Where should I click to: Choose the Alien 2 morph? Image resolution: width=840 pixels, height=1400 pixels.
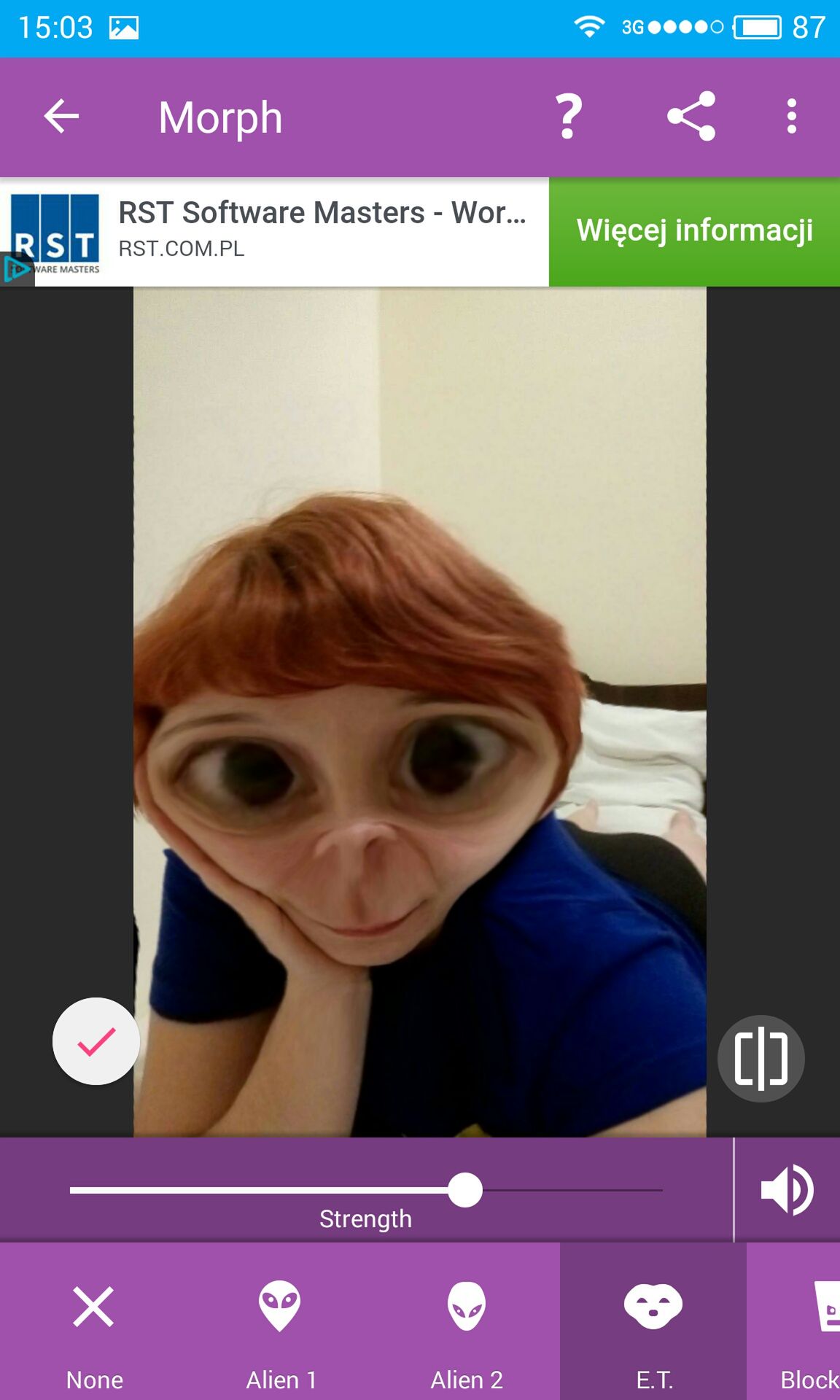coord(467,1321)
